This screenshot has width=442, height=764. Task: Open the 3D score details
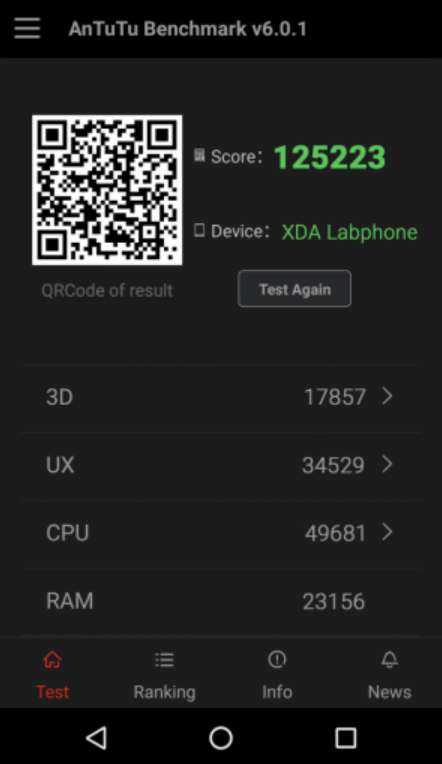221,397
